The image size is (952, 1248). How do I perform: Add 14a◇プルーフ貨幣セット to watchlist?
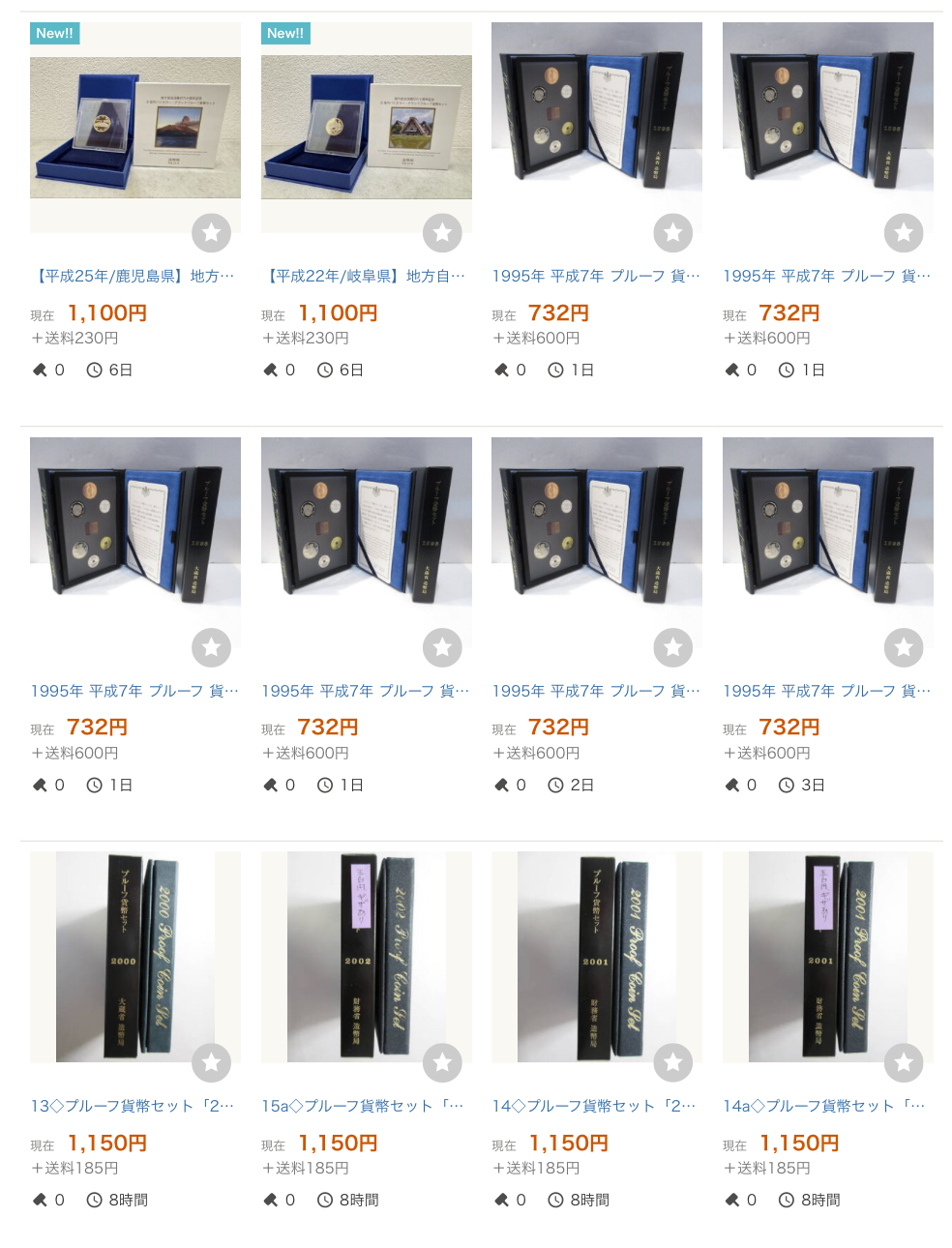pyautogui.click(x=904, y=1062)
